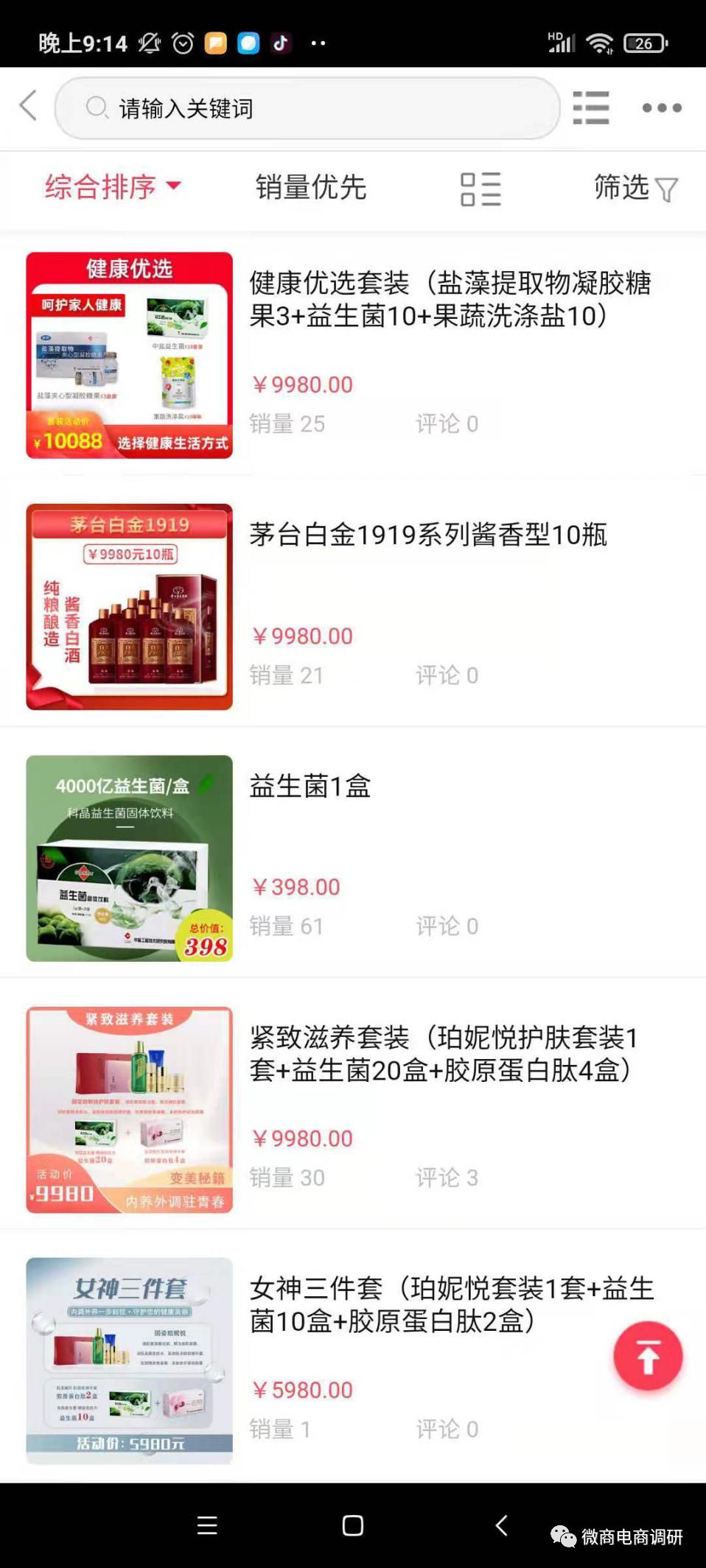Go back using the top-left arrow
The width and height of the screenshot is (706, 1568).
29,106
